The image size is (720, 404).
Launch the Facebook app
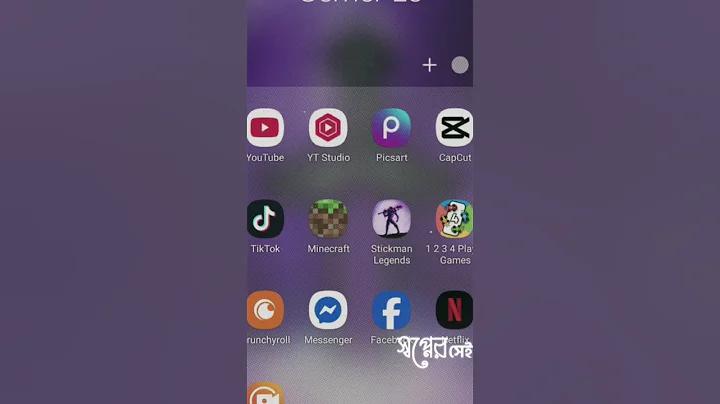coord(391,310)
